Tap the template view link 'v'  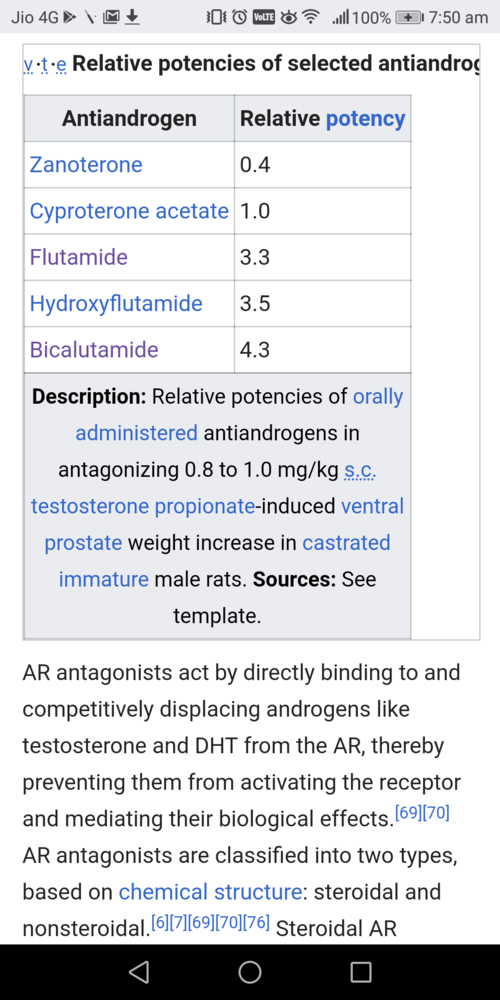click(27, 64)
